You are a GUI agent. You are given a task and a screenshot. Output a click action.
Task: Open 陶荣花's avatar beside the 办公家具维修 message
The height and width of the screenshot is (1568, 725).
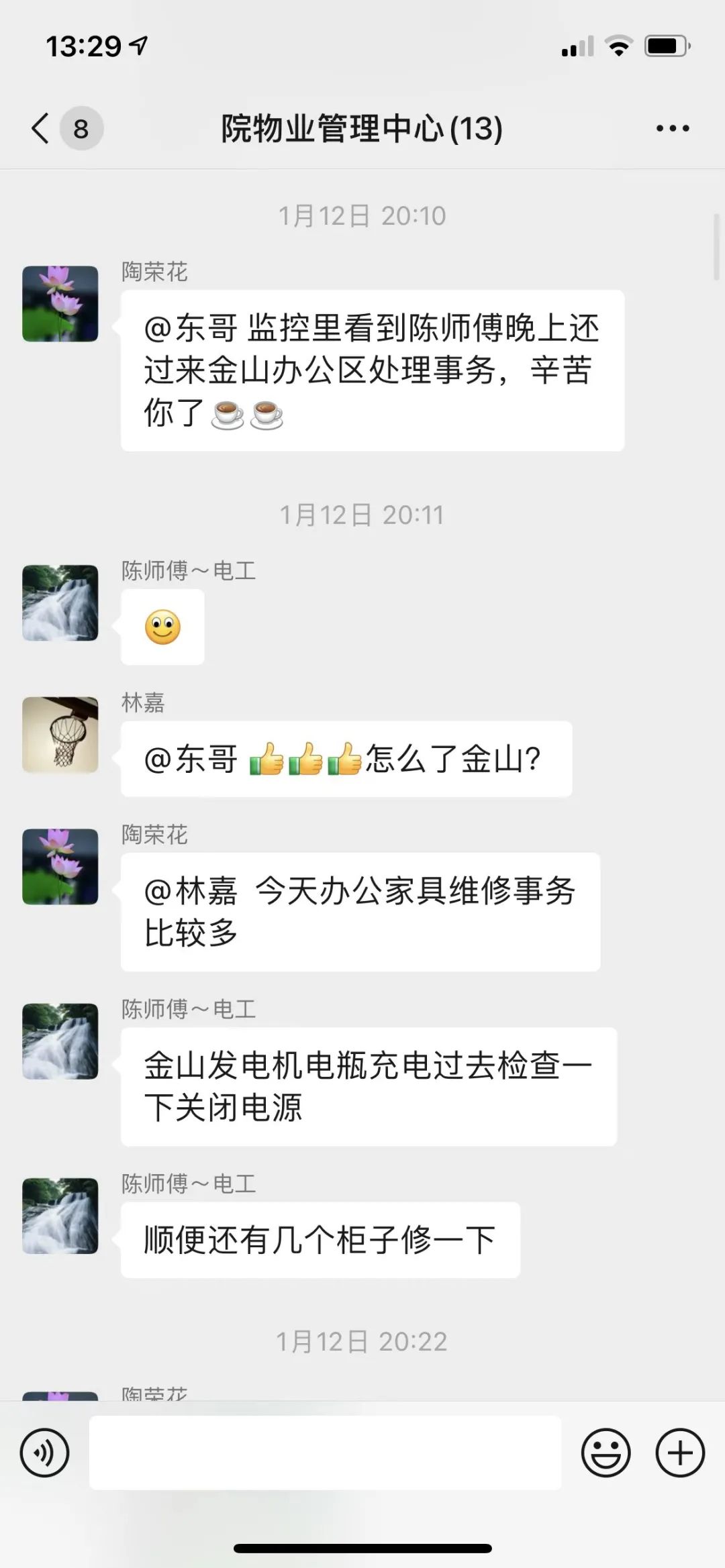60,867
